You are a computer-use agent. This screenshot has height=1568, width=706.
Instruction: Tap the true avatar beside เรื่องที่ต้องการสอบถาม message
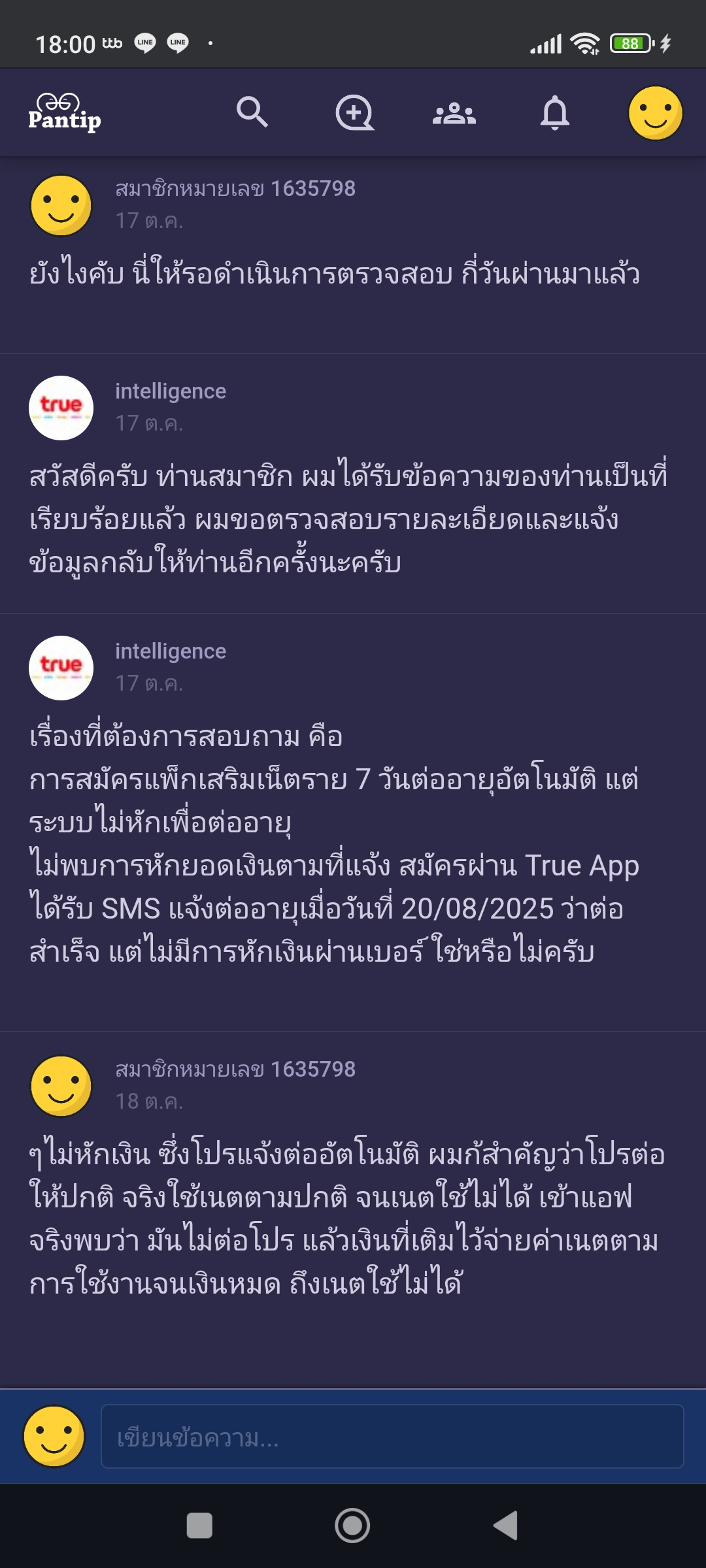61,668
